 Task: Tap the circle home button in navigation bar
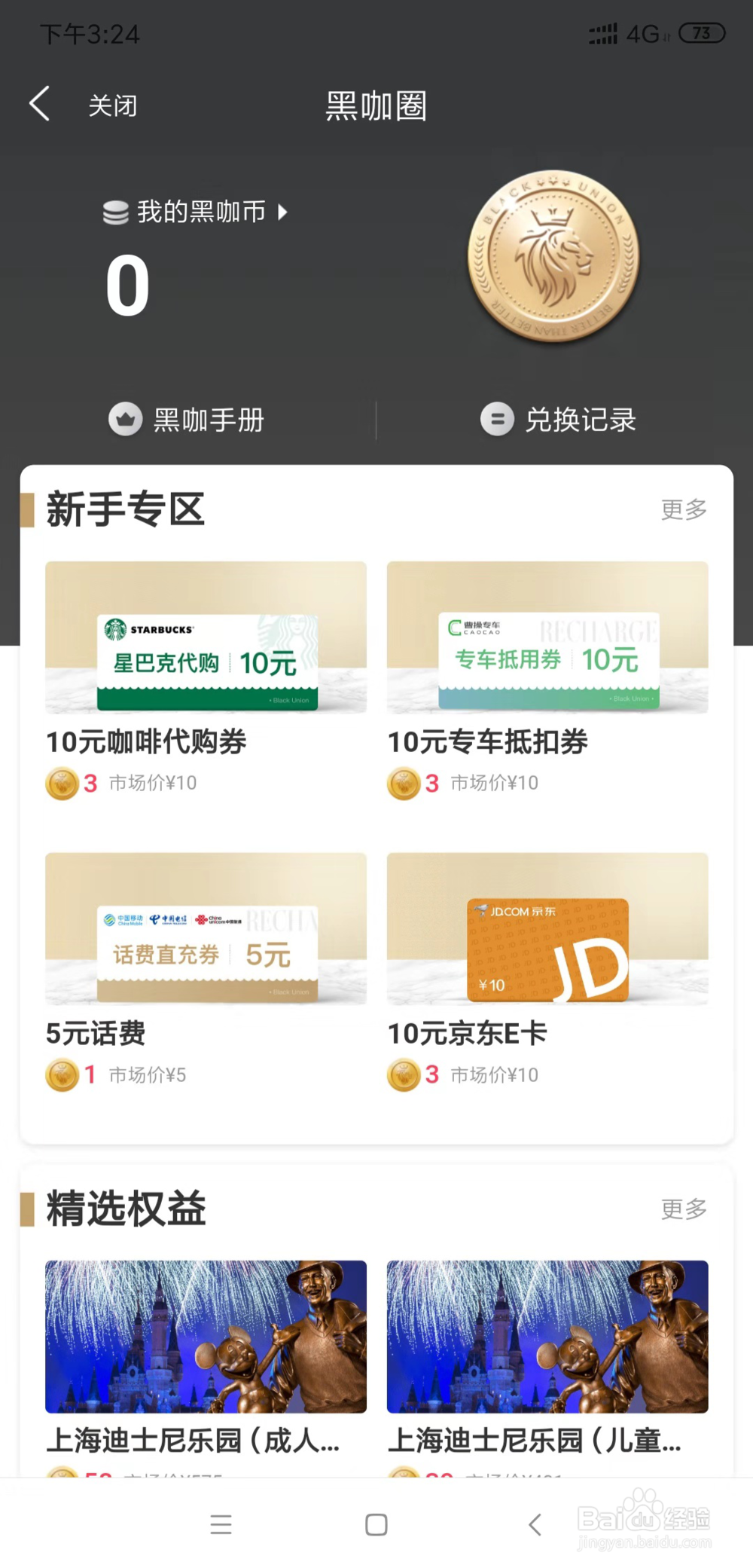click(376, 1524)
